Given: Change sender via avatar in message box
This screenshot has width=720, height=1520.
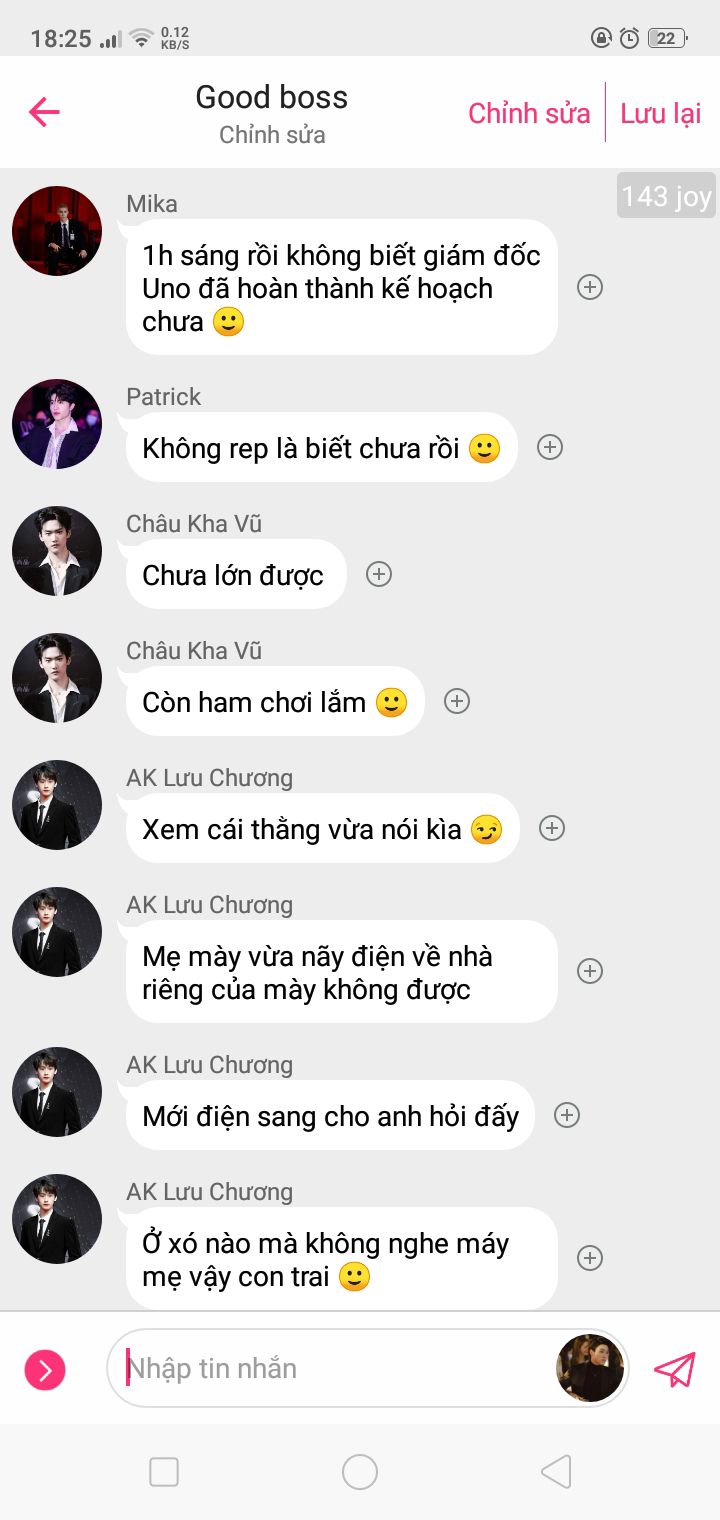Looking at the screenshot, I should [590, 1368].
